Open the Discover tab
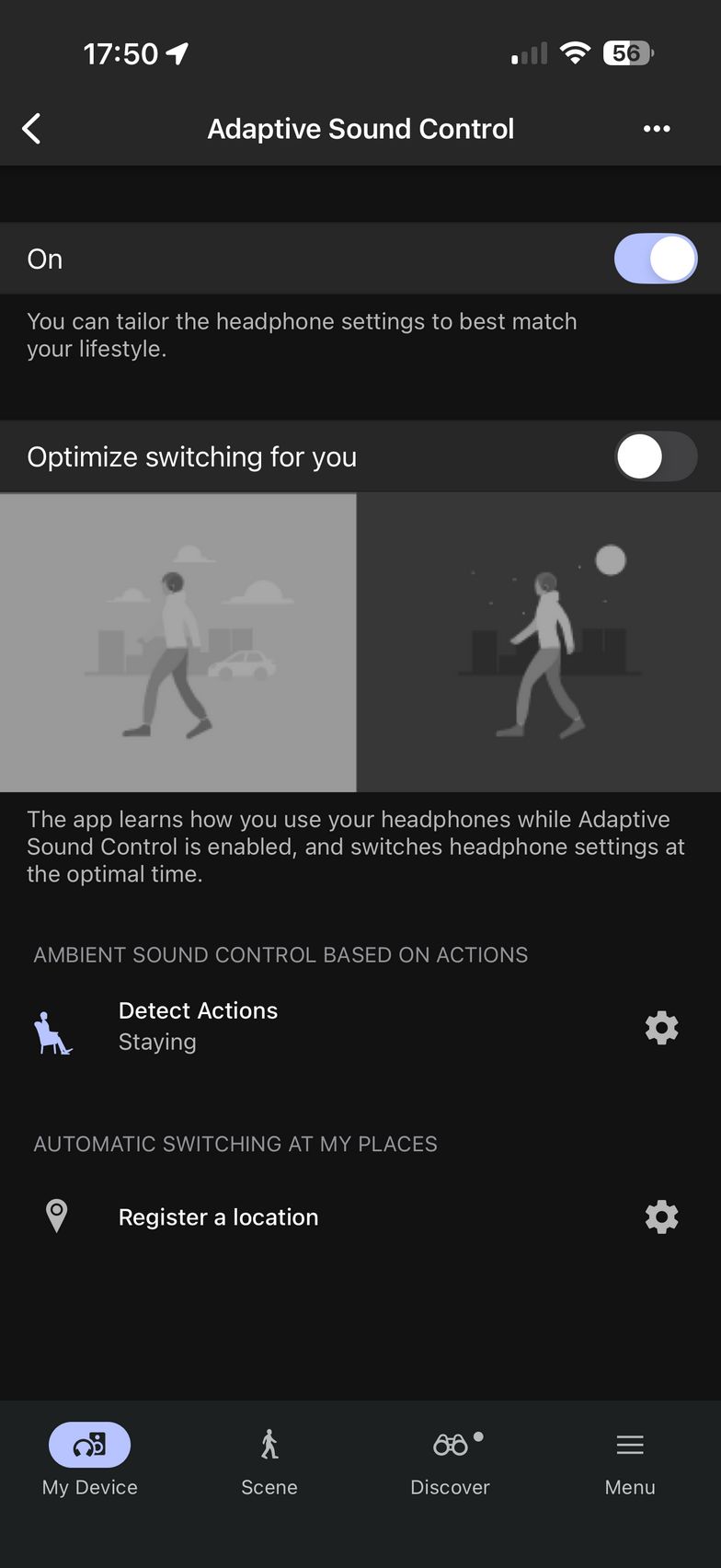 pyautogui.click(x=451, y=1460)
